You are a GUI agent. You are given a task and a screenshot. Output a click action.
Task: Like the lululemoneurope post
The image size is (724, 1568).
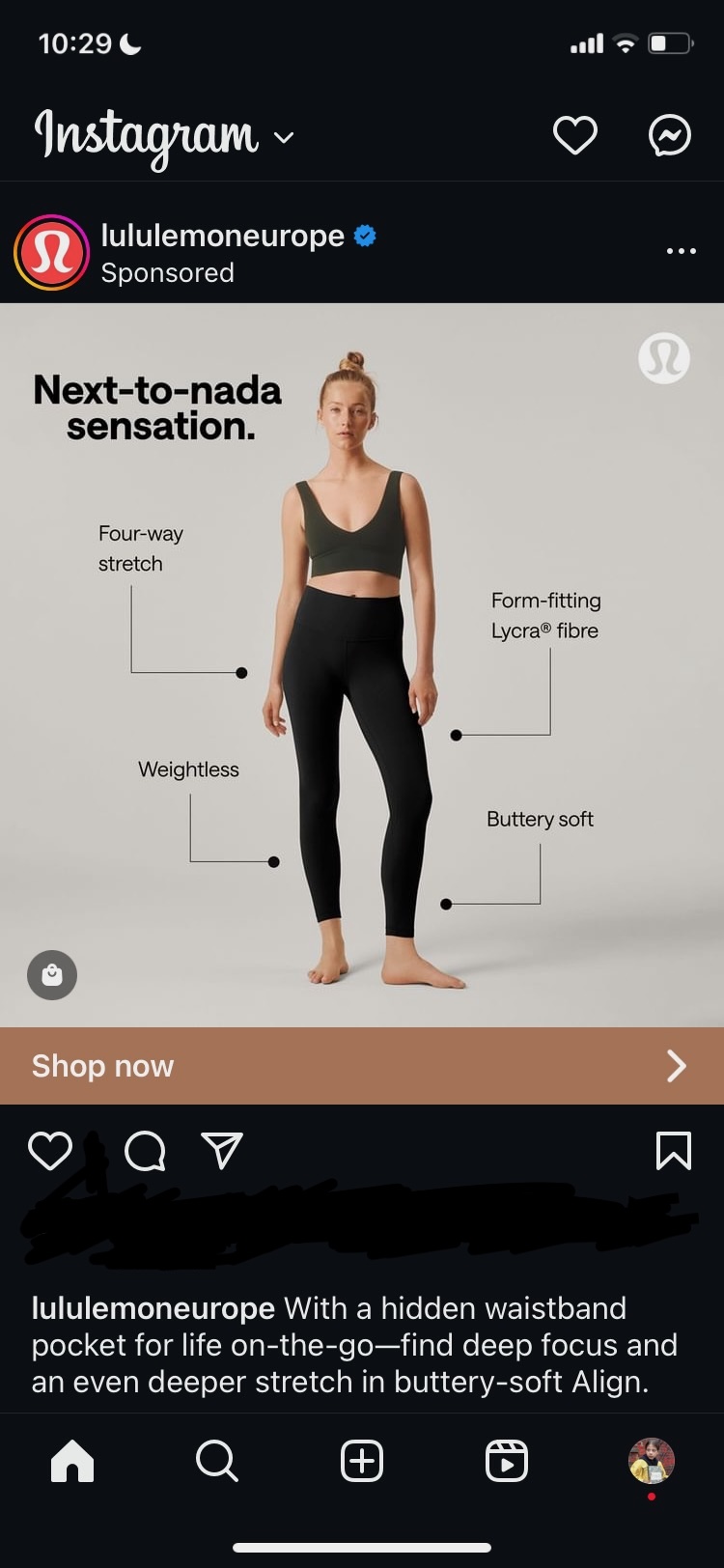50,1151
